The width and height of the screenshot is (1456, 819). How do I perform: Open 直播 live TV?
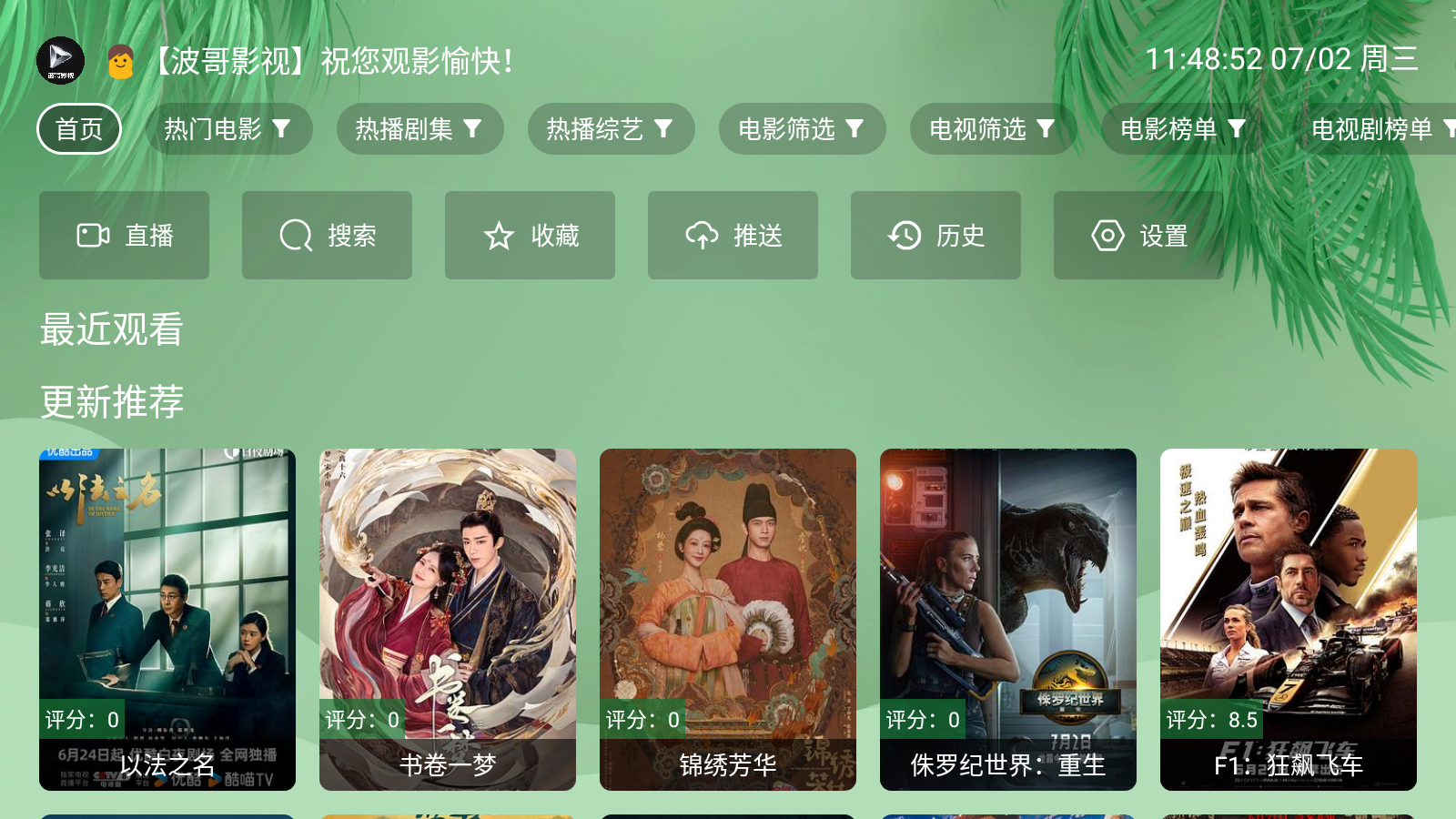[124, 236]
